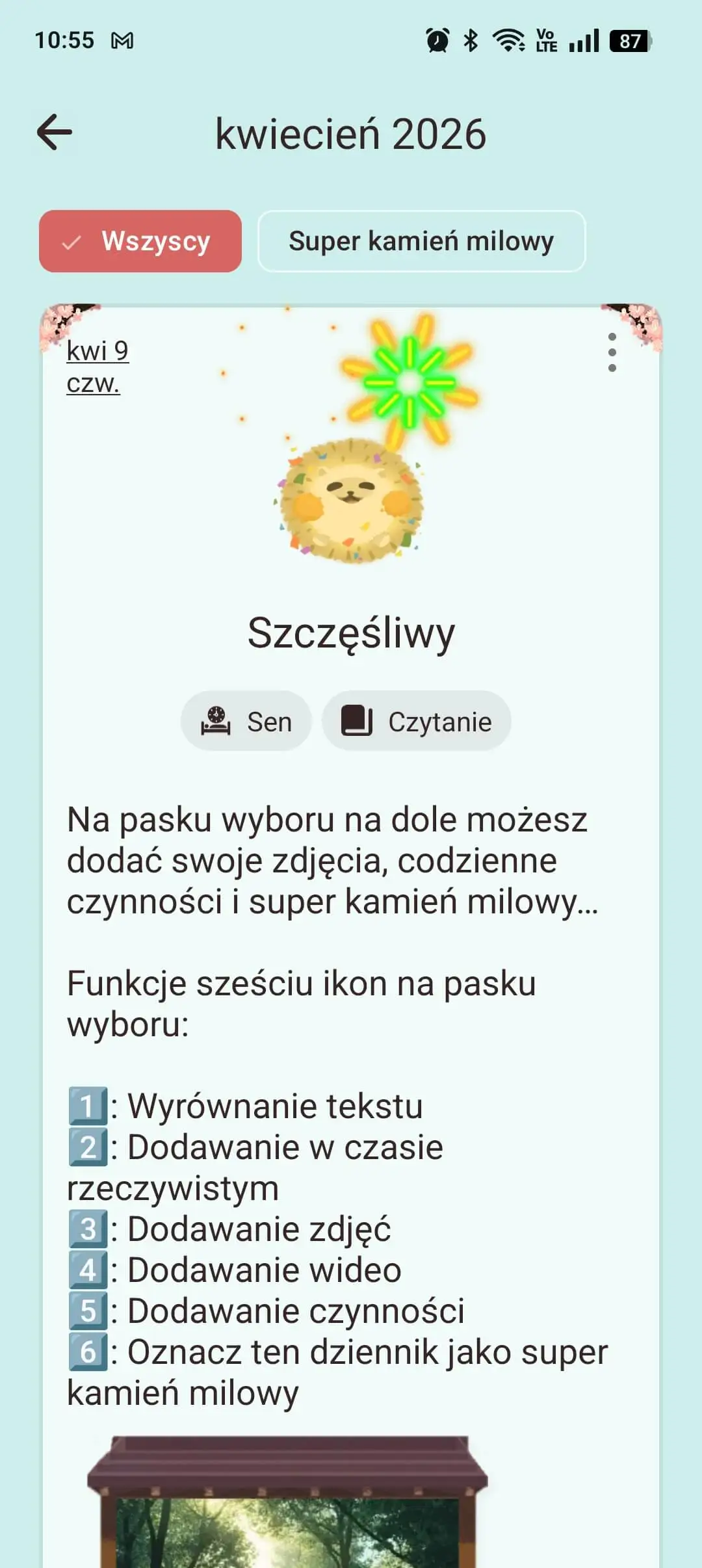This screenshot has height=1568, width=702.
Task: Filter by Super kamień milowy
Action: tap(421, 241)
